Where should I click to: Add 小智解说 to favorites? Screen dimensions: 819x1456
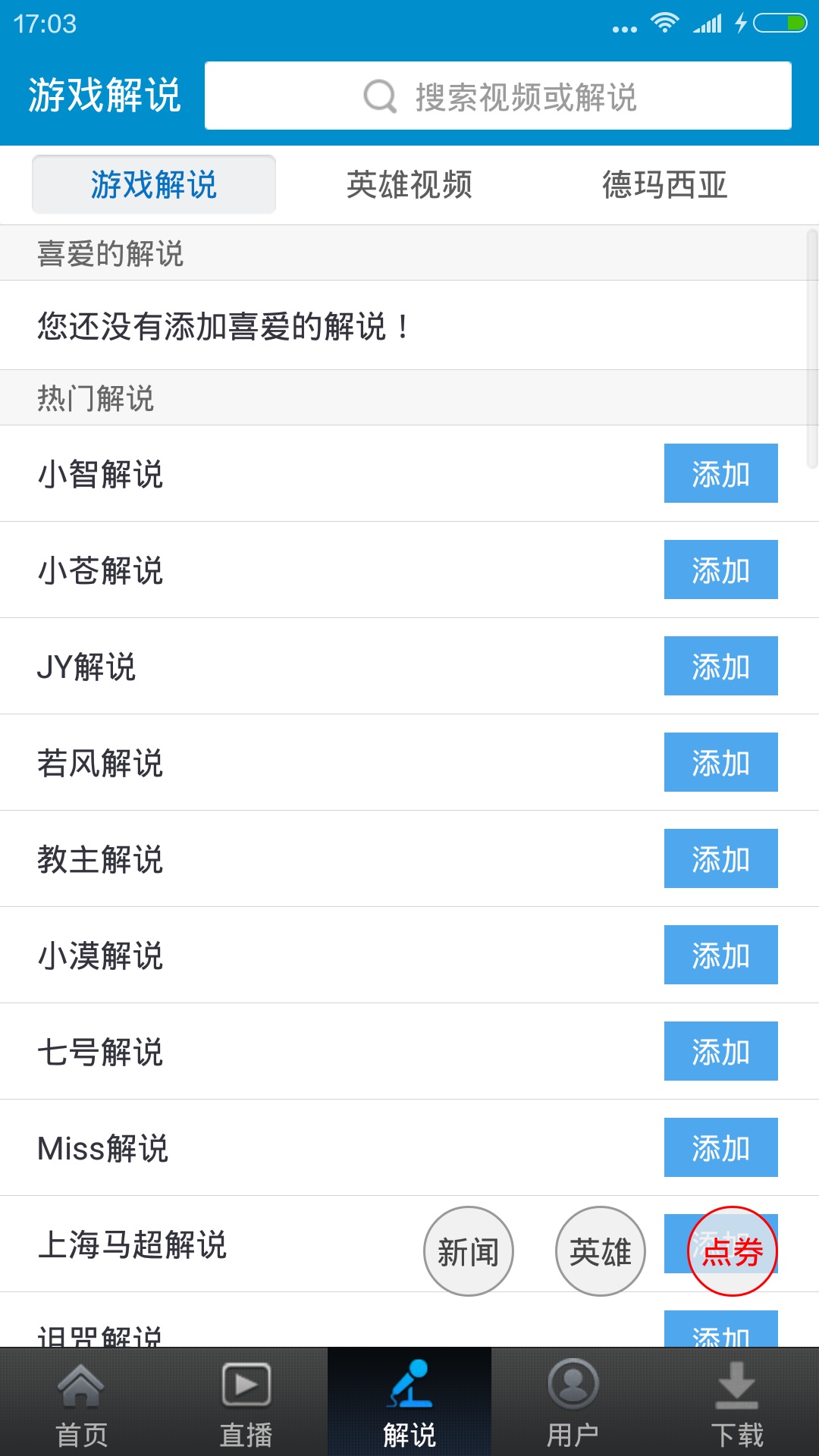pyautogui.click(x=721, y=473)
